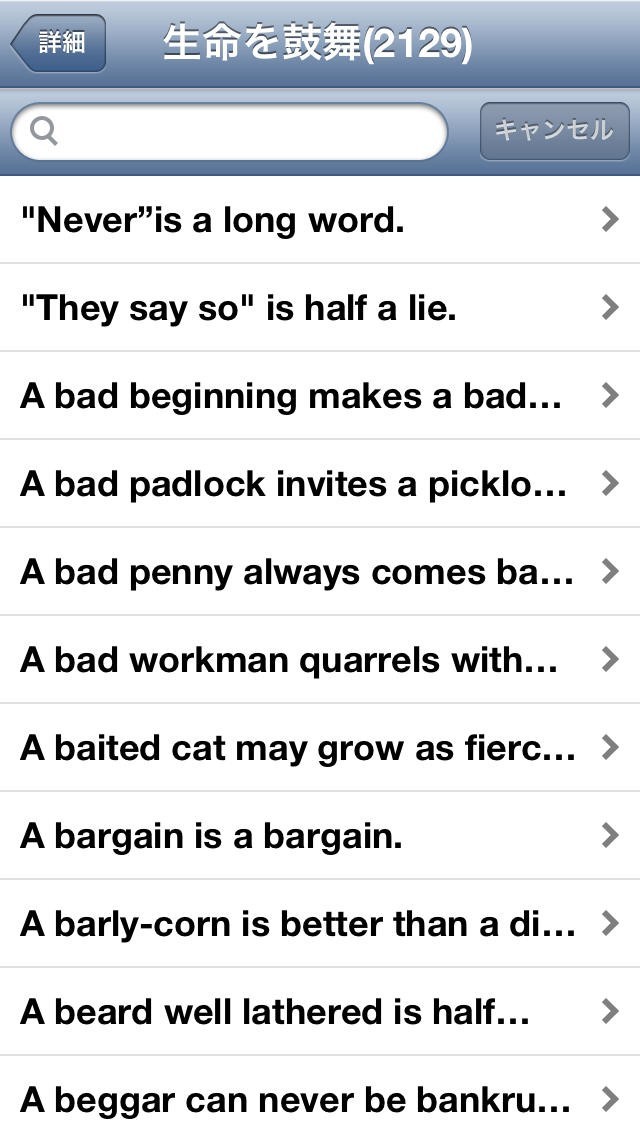Select A bad beginning makes a bad… proverb
640x1136 pixels.
tap(320, 396)
